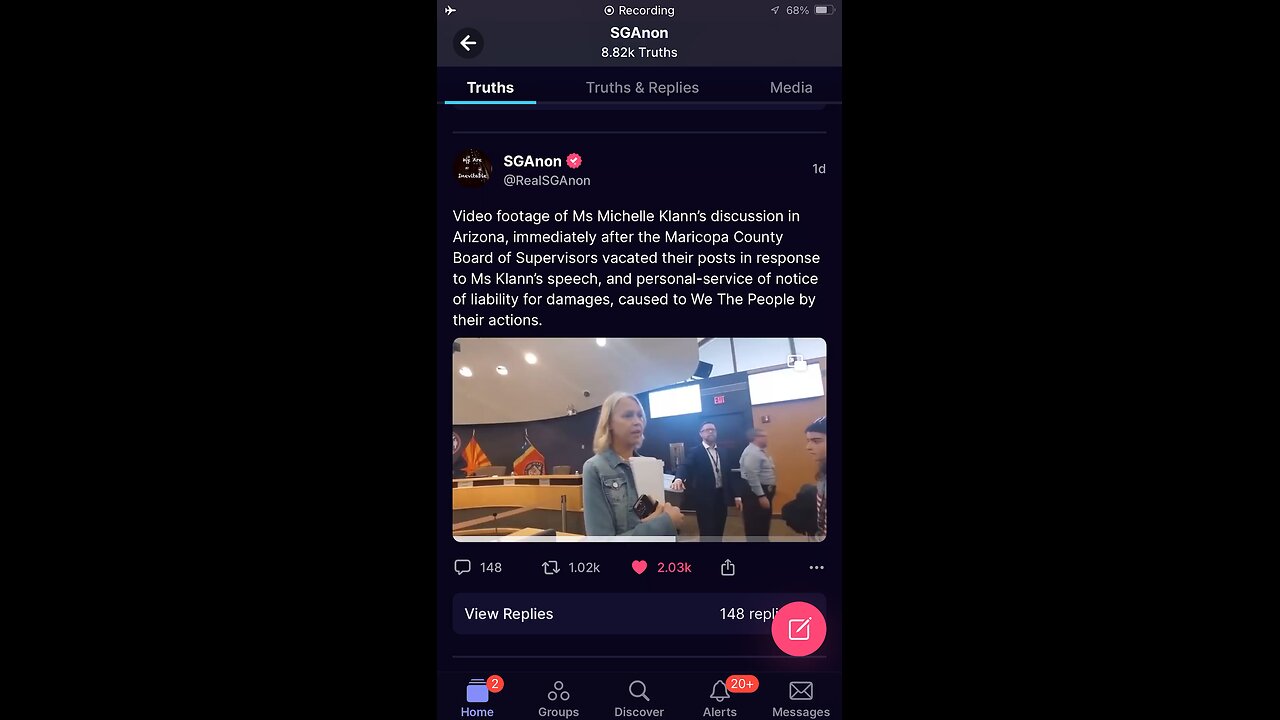Switch to the Truths & Replies tab
This screenshot has width=1280, height=720.
point(642,88)
